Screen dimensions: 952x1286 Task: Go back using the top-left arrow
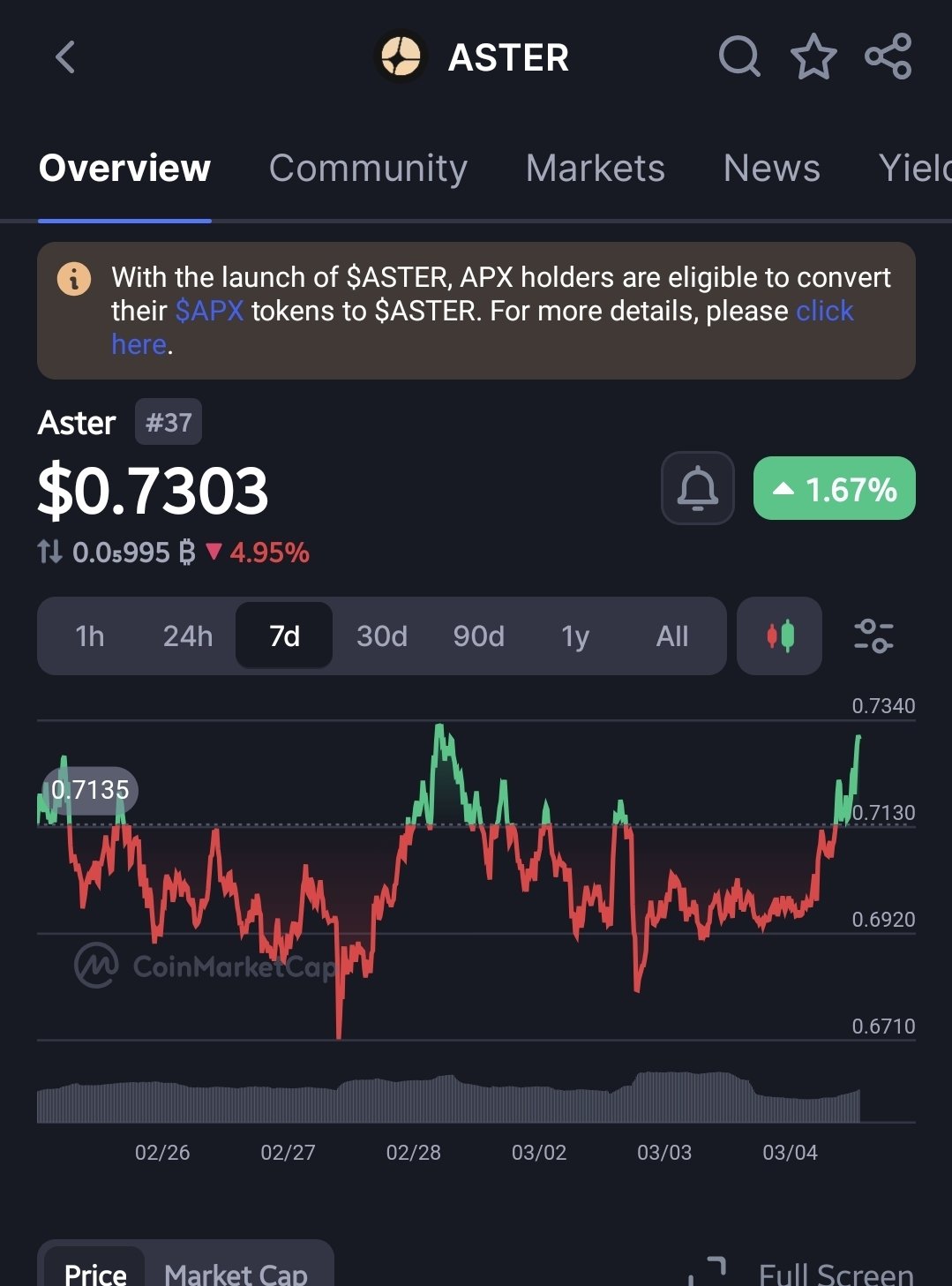pyautogui.click(x=65, y=58)
